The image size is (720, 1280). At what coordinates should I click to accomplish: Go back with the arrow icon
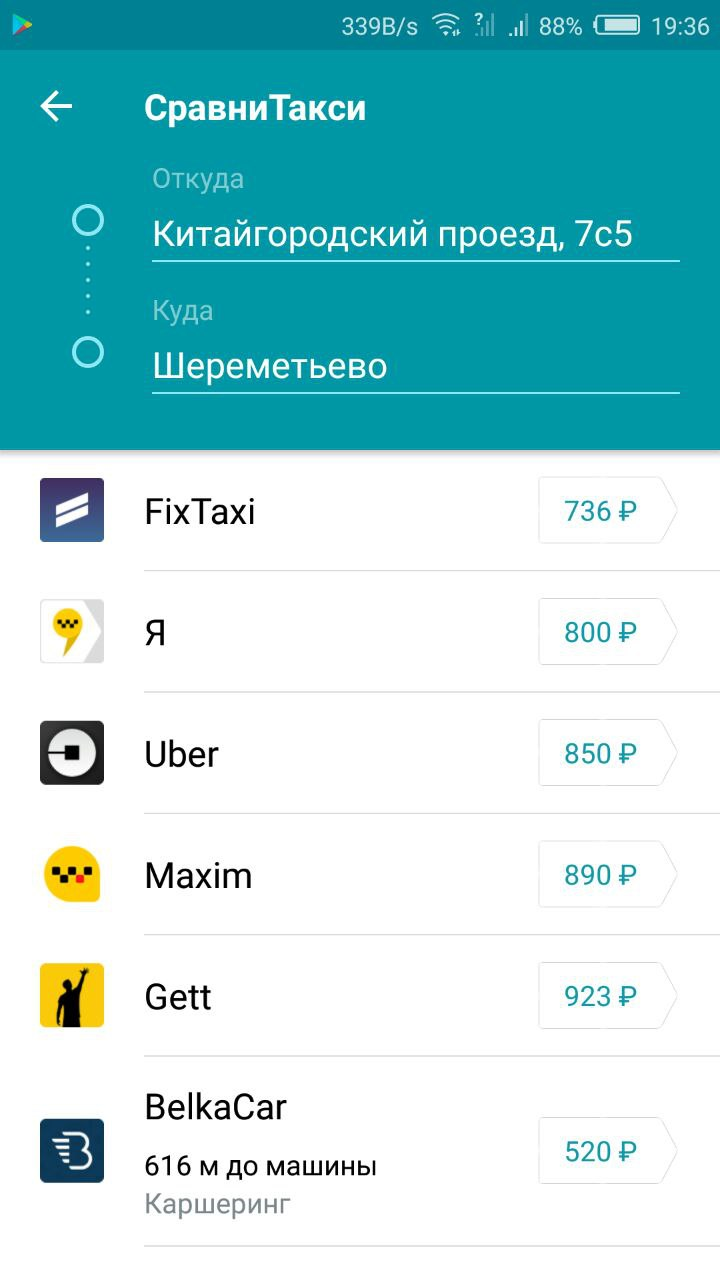(56, 107)
